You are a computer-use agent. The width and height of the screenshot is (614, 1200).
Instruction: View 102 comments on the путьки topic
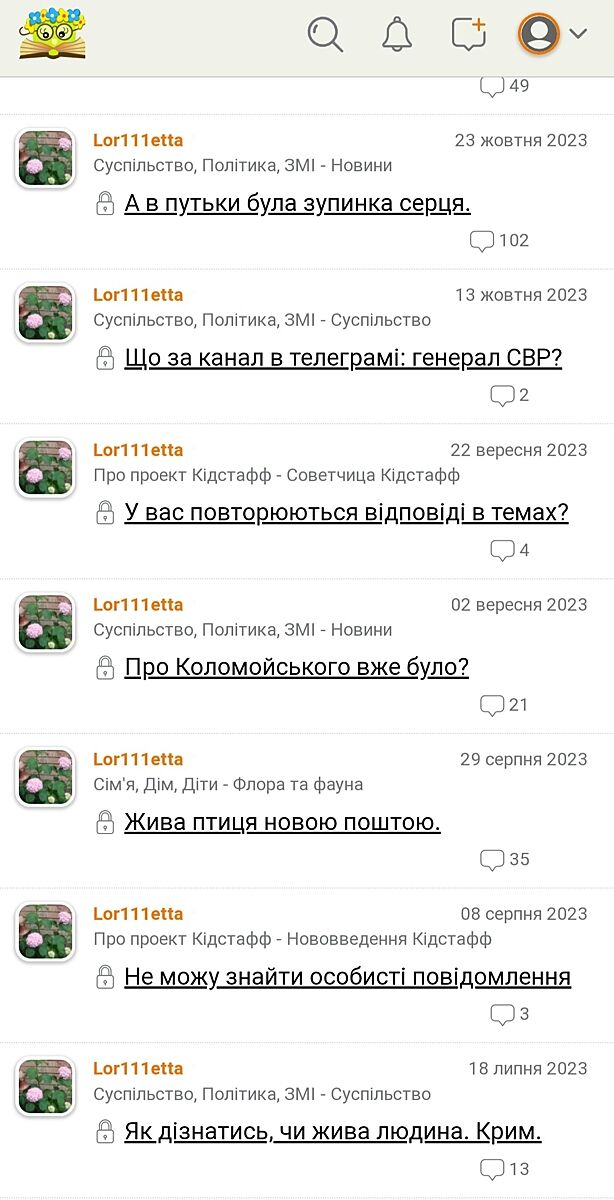click(x=499, y=241)
